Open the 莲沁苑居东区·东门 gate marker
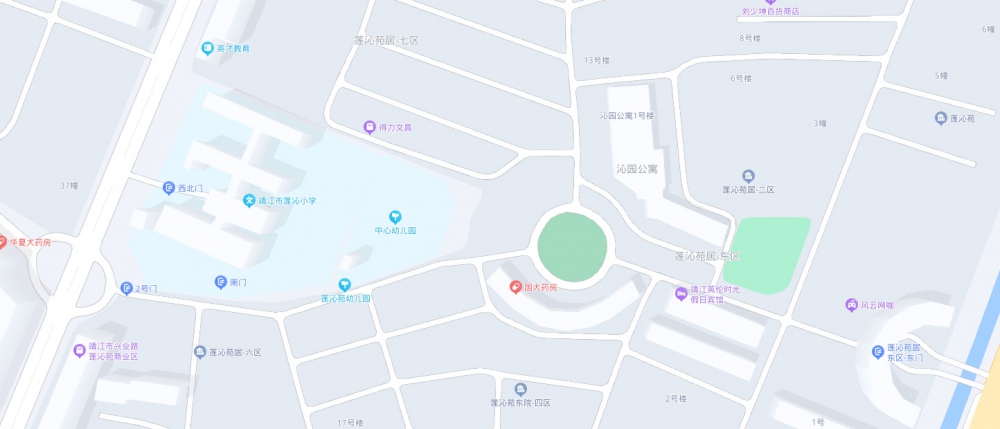Image resolution: width=1000 pixels, height=429 pixels. (x=878, y=351)
